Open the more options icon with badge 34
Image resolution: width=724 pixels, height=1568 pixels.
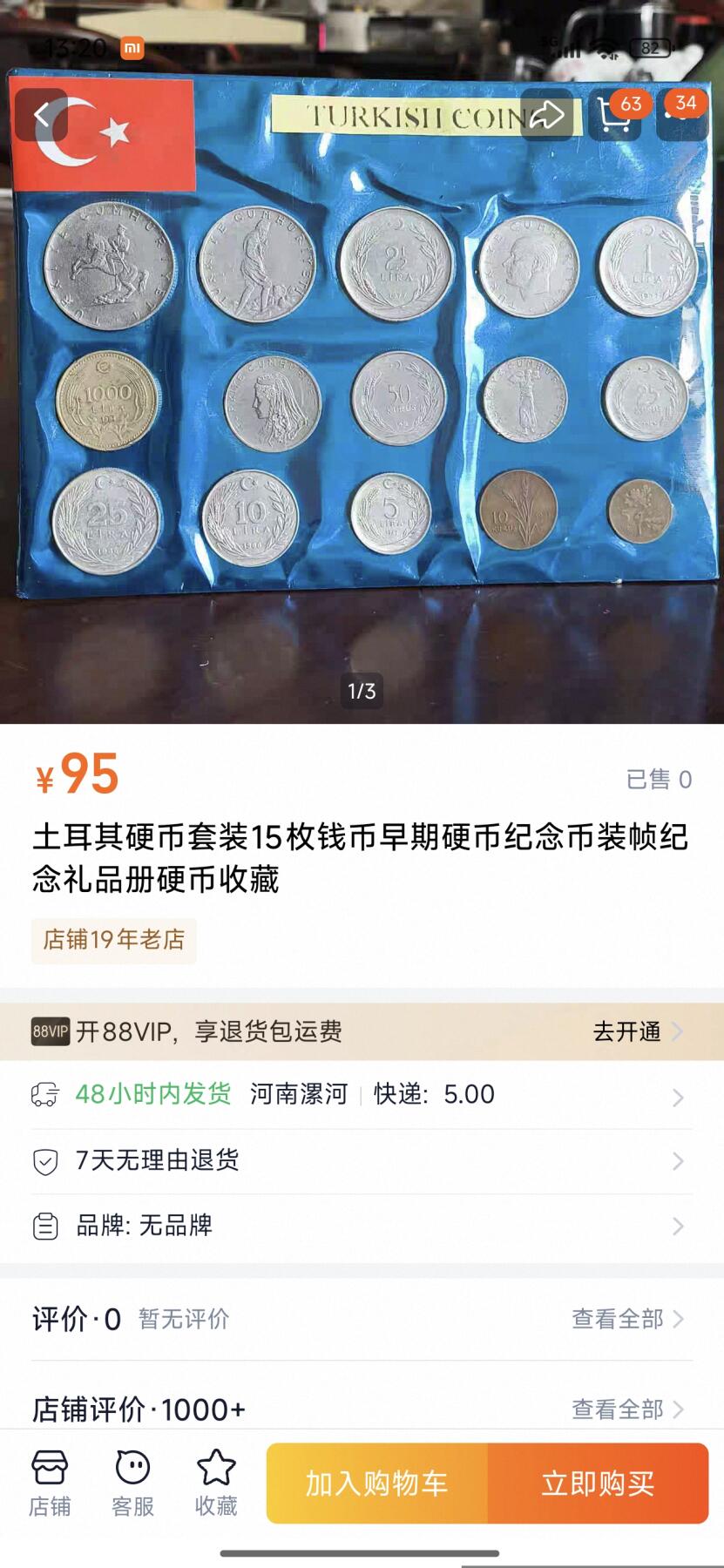[684, 114]
